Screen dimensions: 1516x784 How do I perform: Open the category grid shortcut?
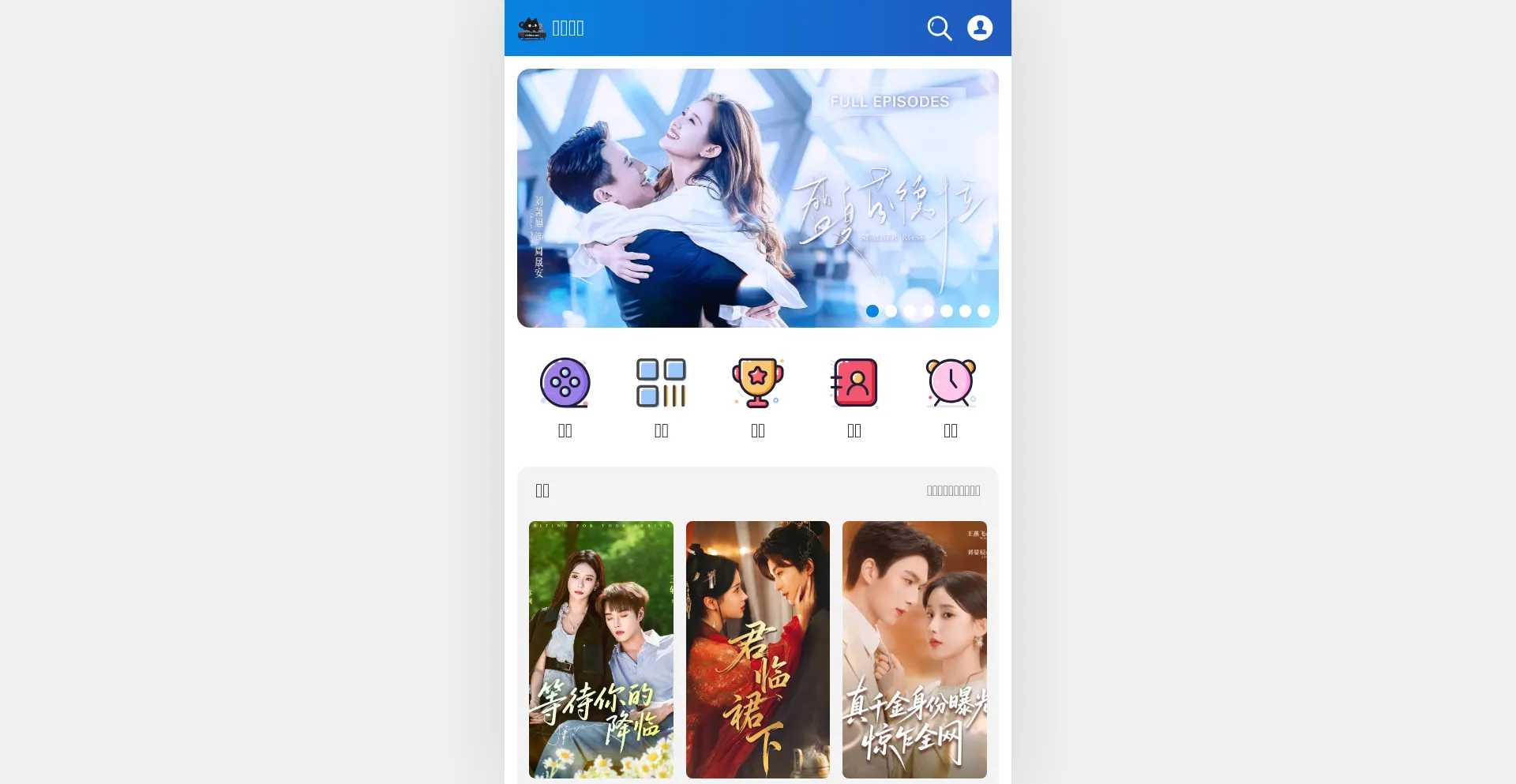(x=661, y=383)
